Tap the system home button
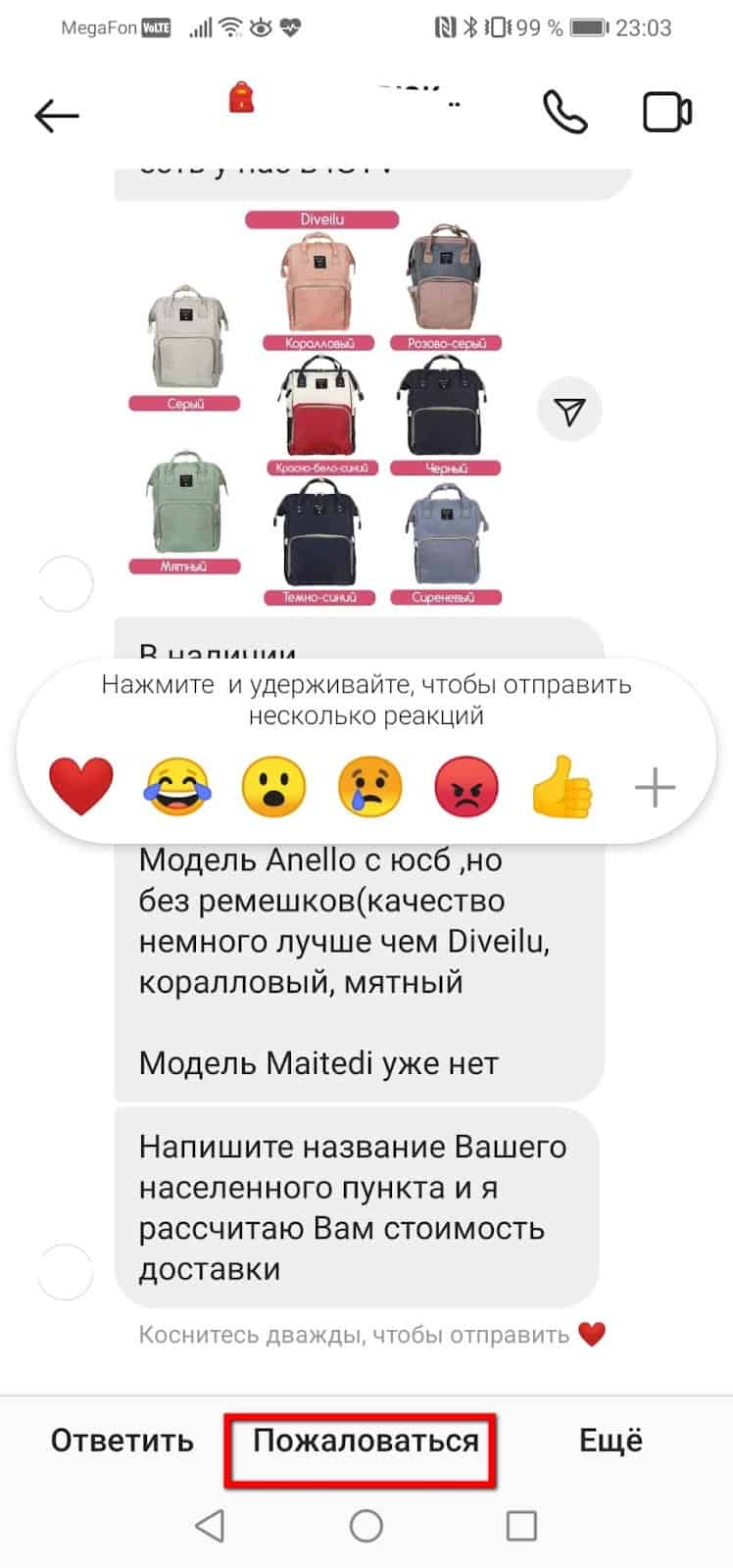Viewport: 733px width, 1568px height. (366, 1525)
